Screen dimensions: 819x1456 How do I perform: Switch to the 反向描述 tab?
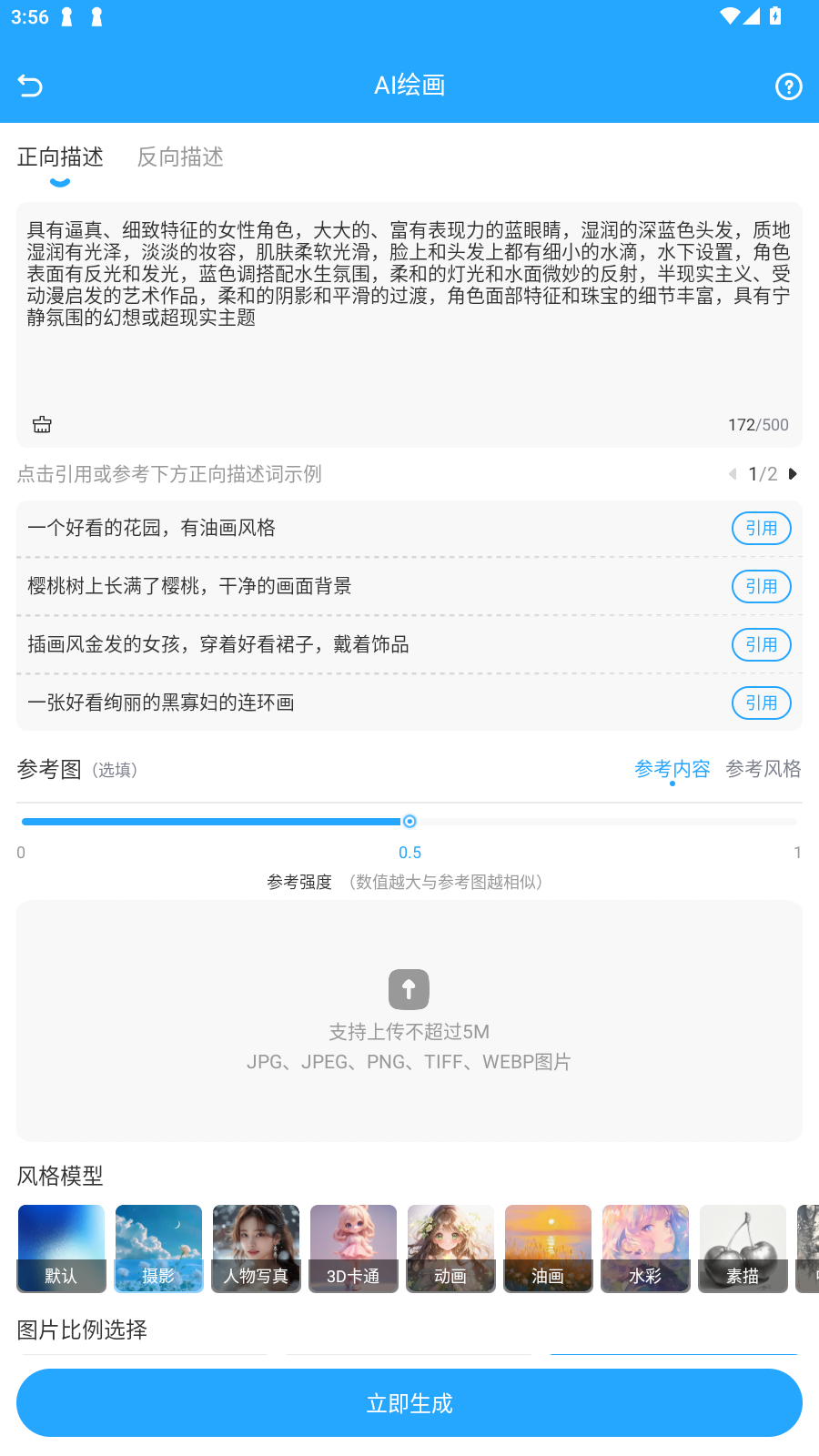pyautogui.click(x=180, y=157)
